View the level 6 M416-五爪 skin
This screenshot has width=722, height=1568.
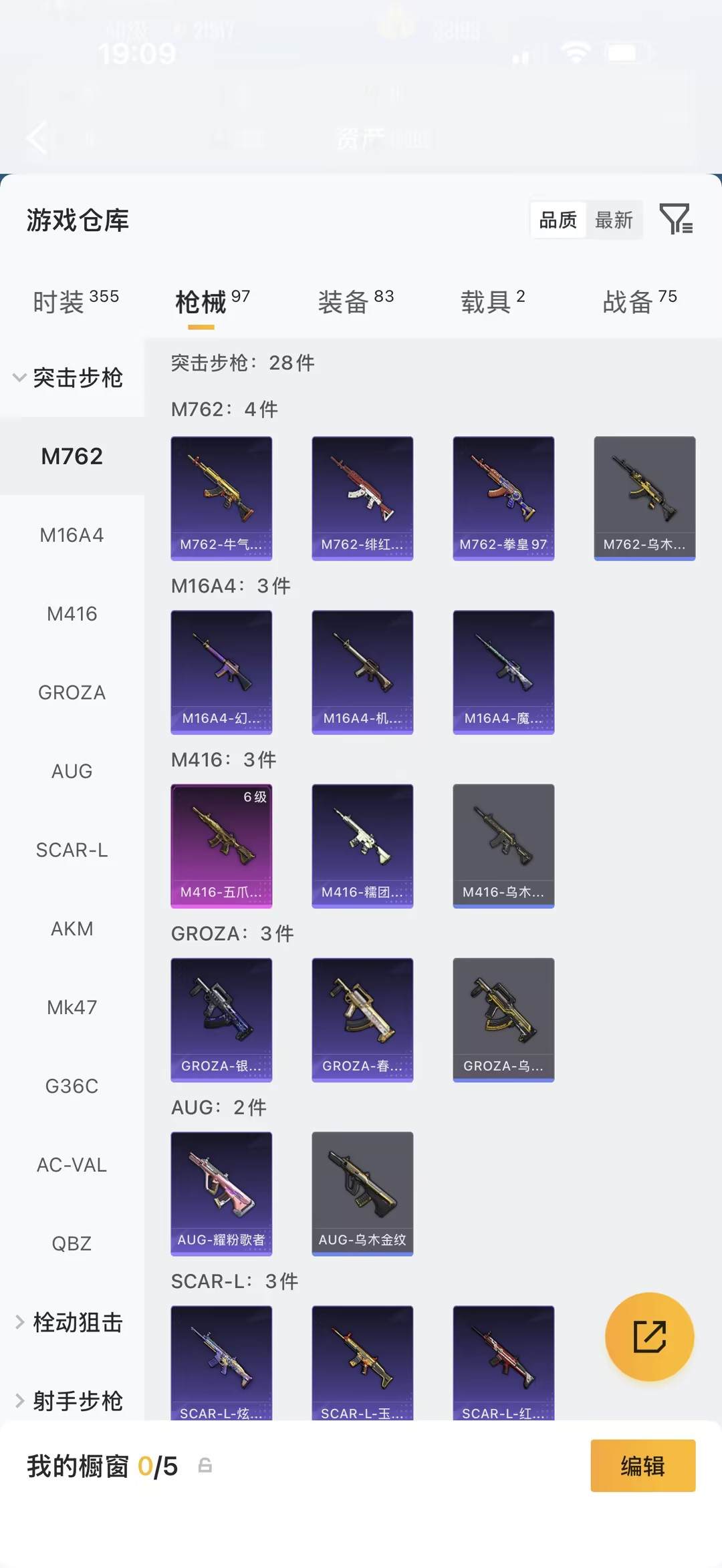click(x=221, y=846)
